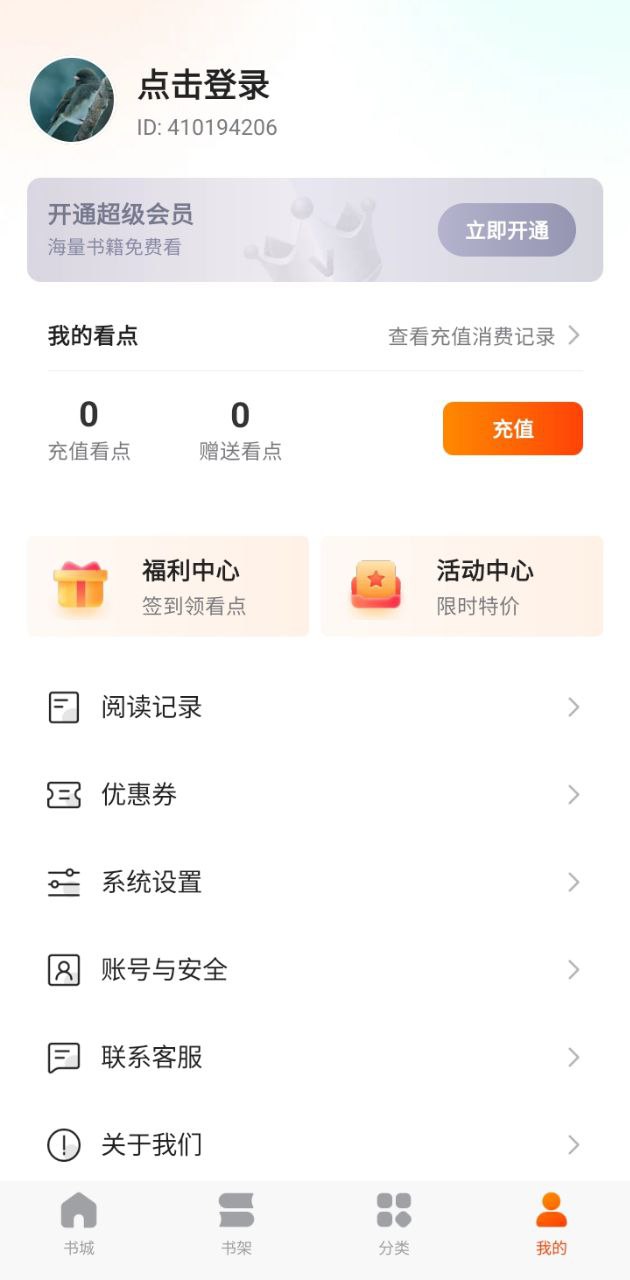The height and width of the screenshot is (1280, 630).
Task: Tap the orange 充值 recharge button
Action: [512, 429]
